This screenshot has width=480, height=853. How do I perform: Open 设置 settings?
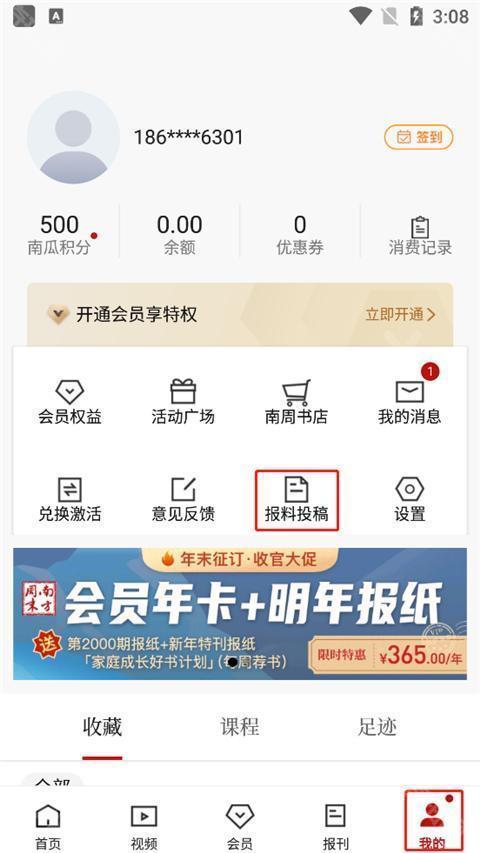pyautogui.click(x=409, y=500)
